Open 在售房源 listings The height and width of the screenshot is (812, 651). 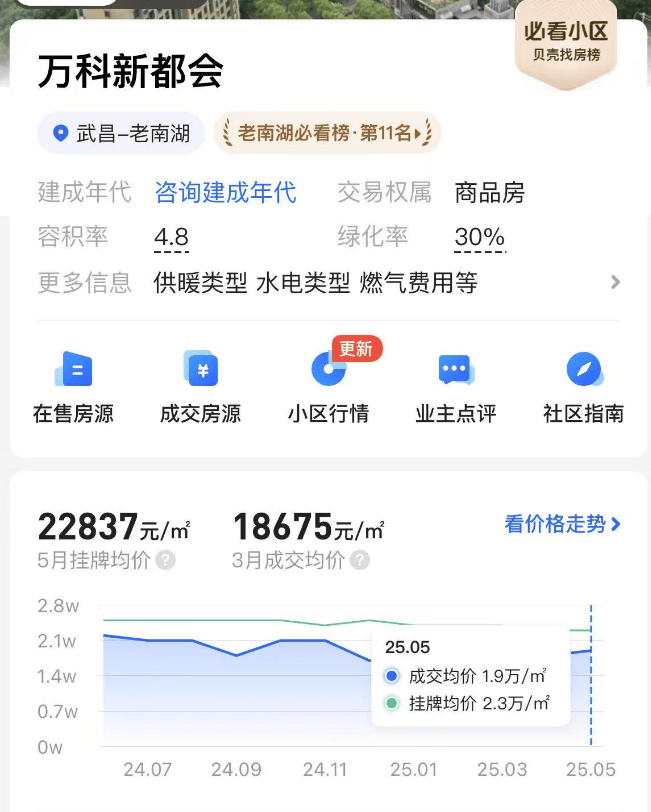pos(74,387)
